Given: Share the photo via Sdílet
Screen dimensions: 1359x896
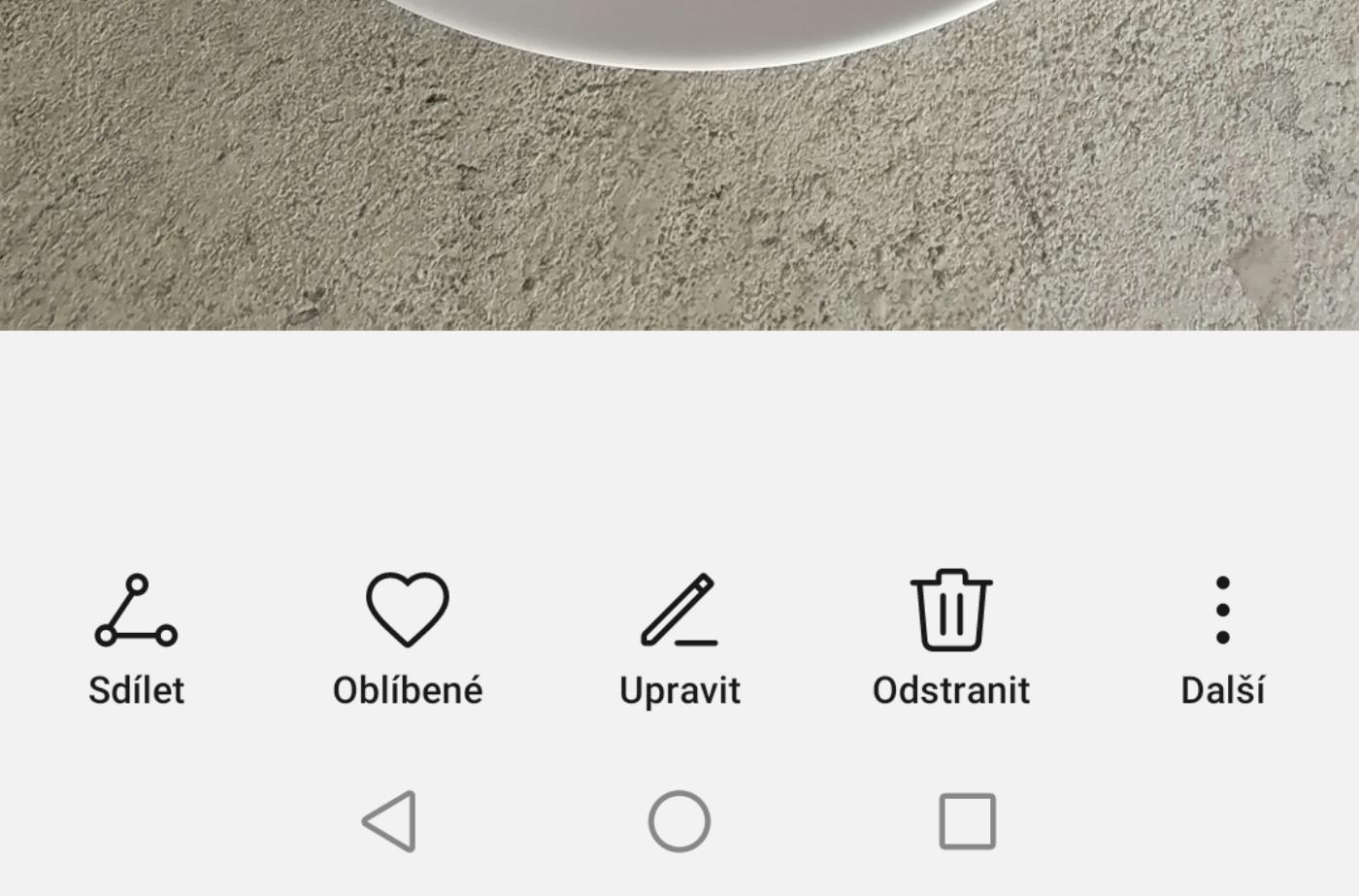Looking at the screenshot, I should pos(136,636).
